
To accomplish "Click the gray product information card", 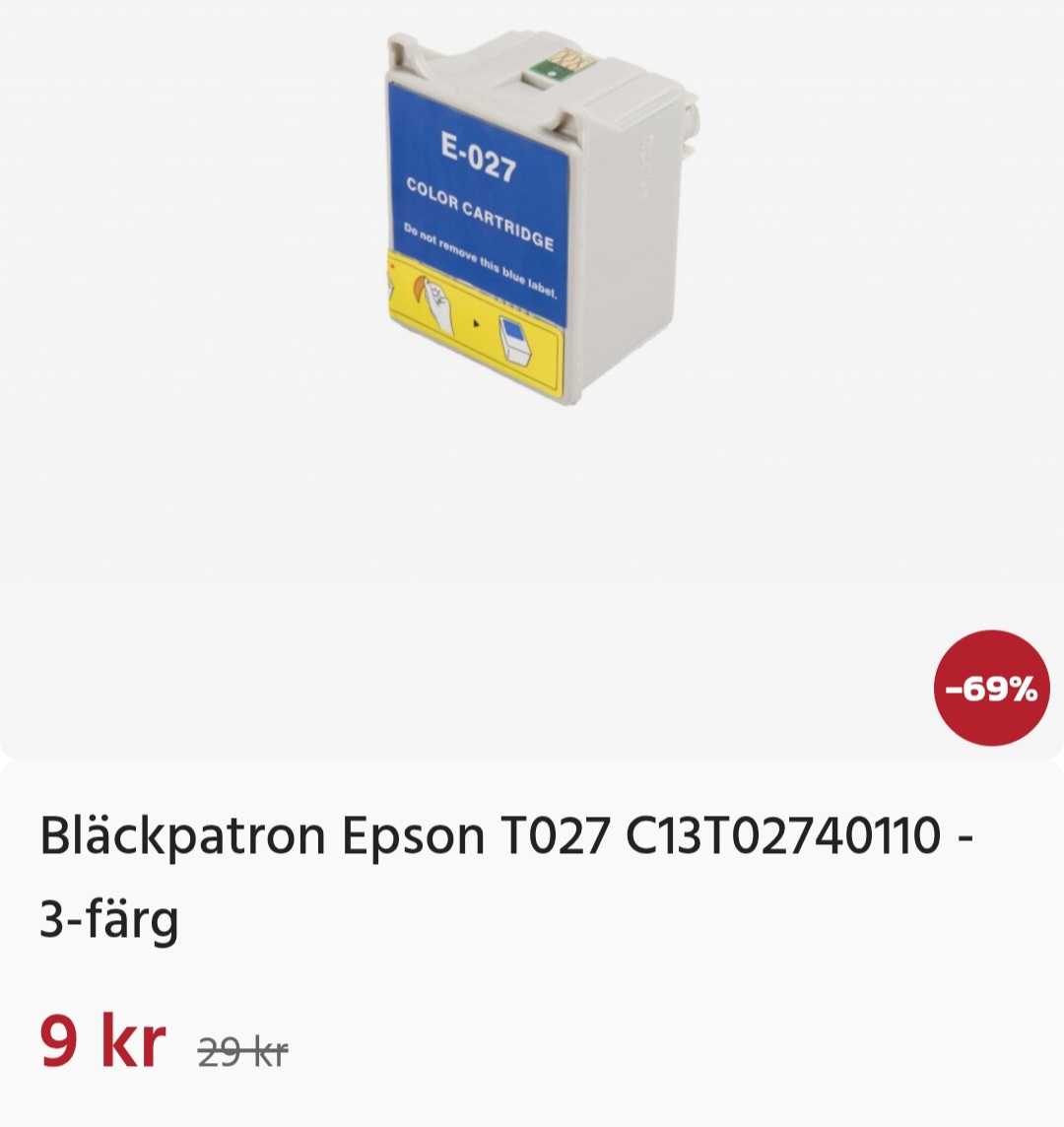I will pyautogui.click(x=532, y=946).
